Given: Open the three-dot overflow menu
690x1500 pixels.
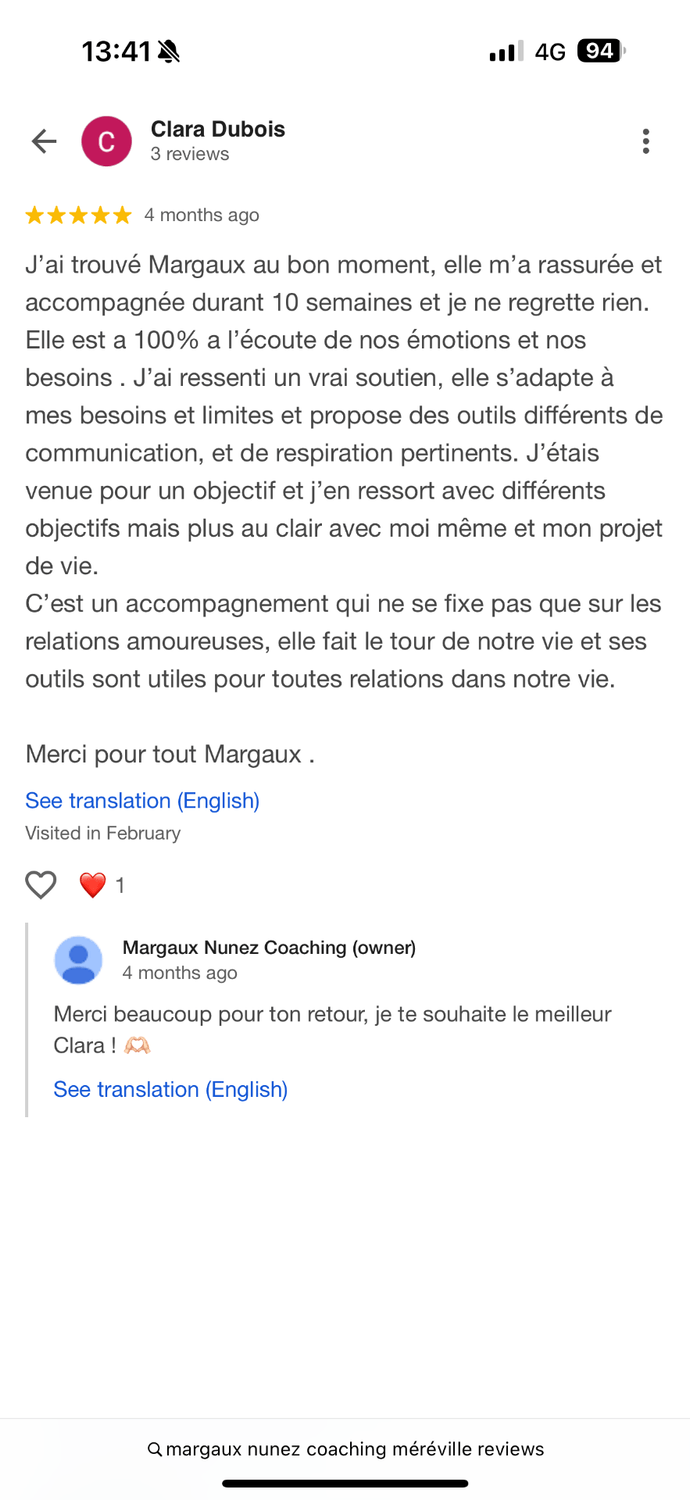Looking at the screenshot, I should point(646,141).
